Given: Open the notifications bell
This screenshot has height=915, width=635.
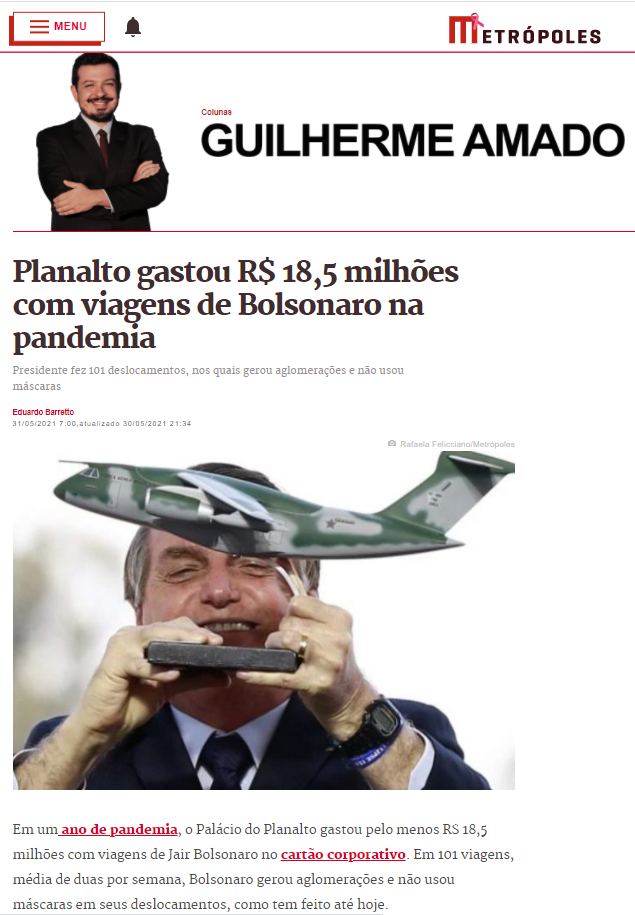Looking at the screenshot, I should [x=132, y=27].
